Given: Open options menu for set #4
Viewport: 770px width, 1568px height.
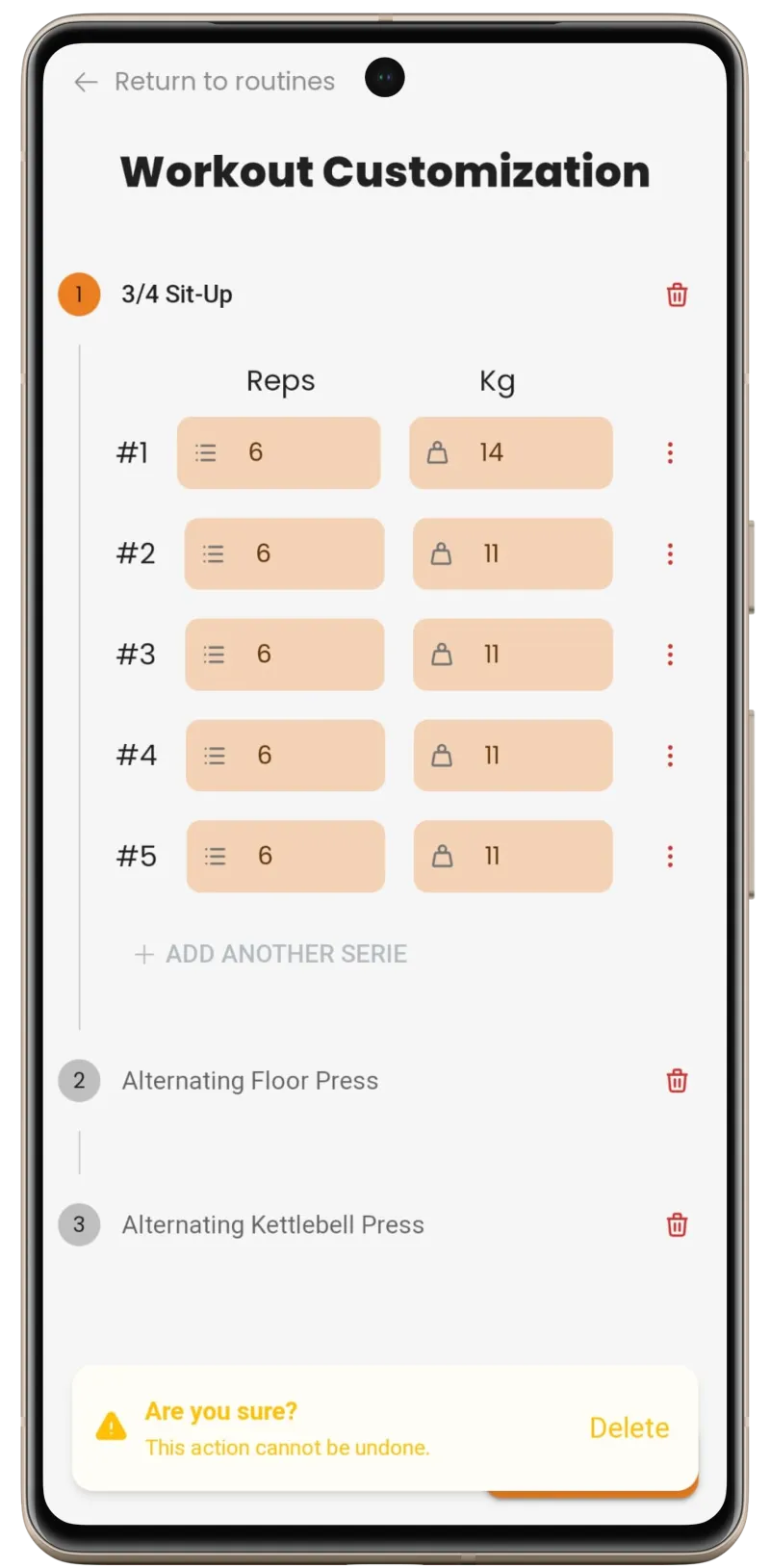Looking at the screenshot, I should click(670, 756).
